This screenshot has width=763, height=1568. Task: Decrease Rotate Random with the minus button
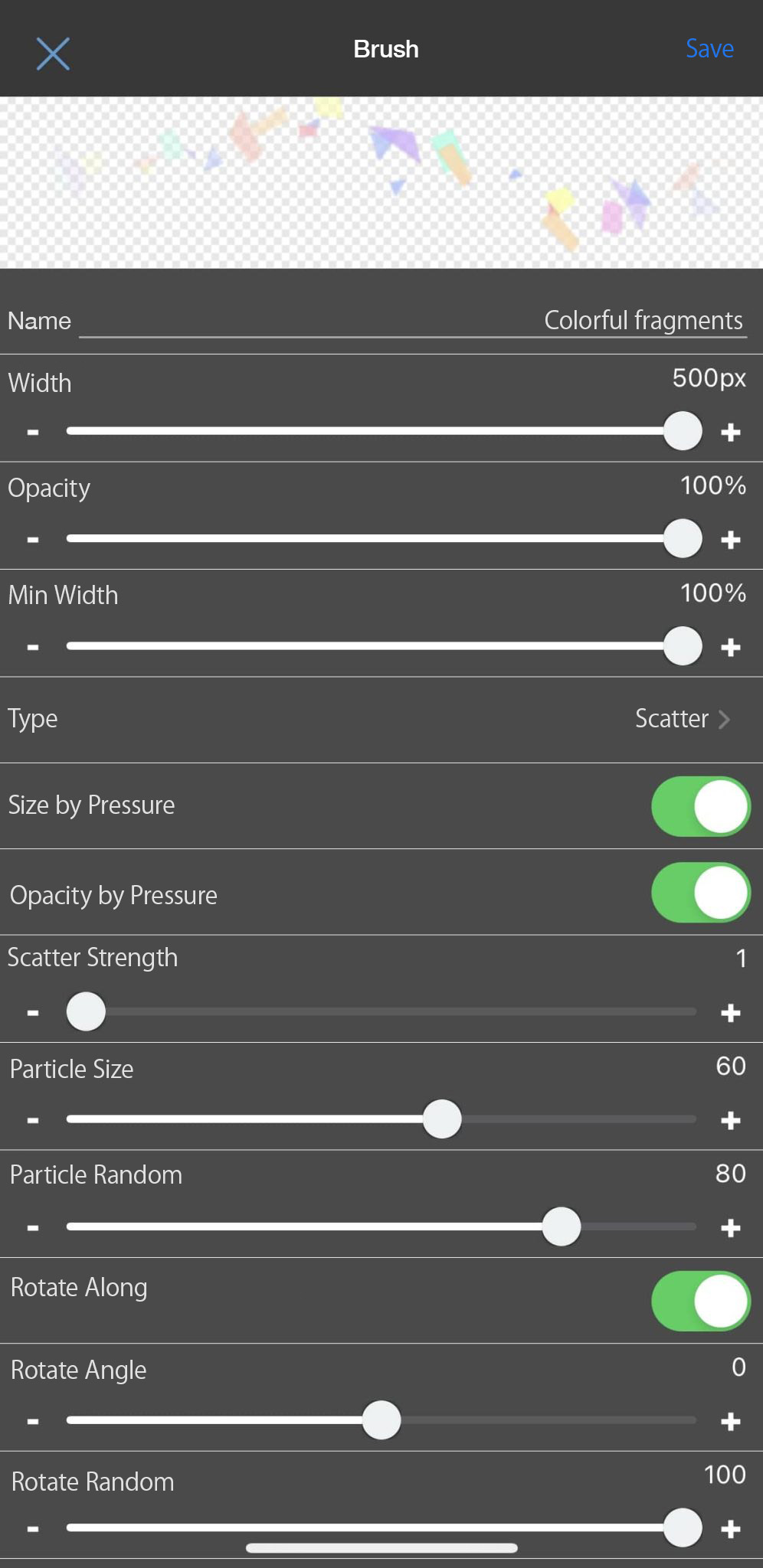[33, 1529]
